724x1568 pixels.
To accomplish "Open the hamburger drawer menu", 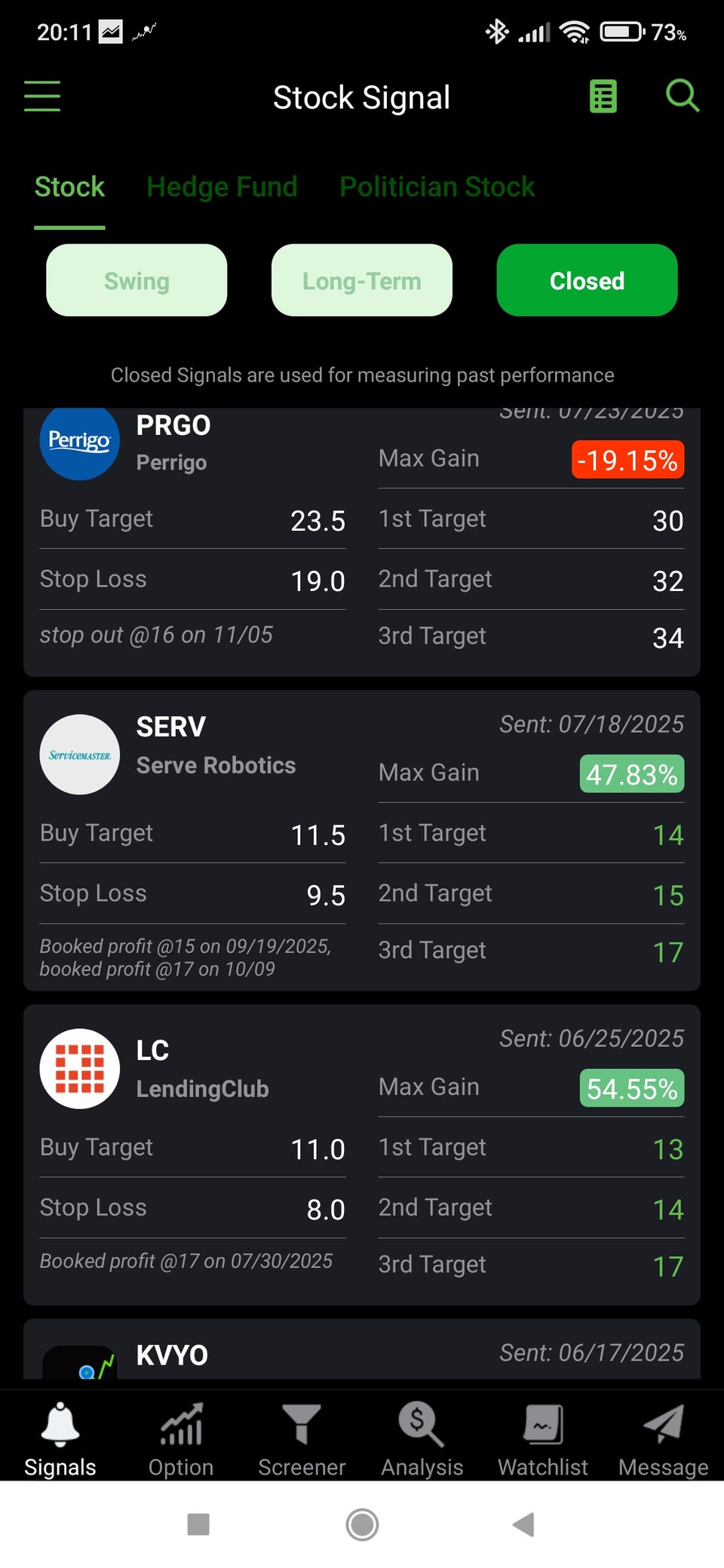I will click(42, 96).
